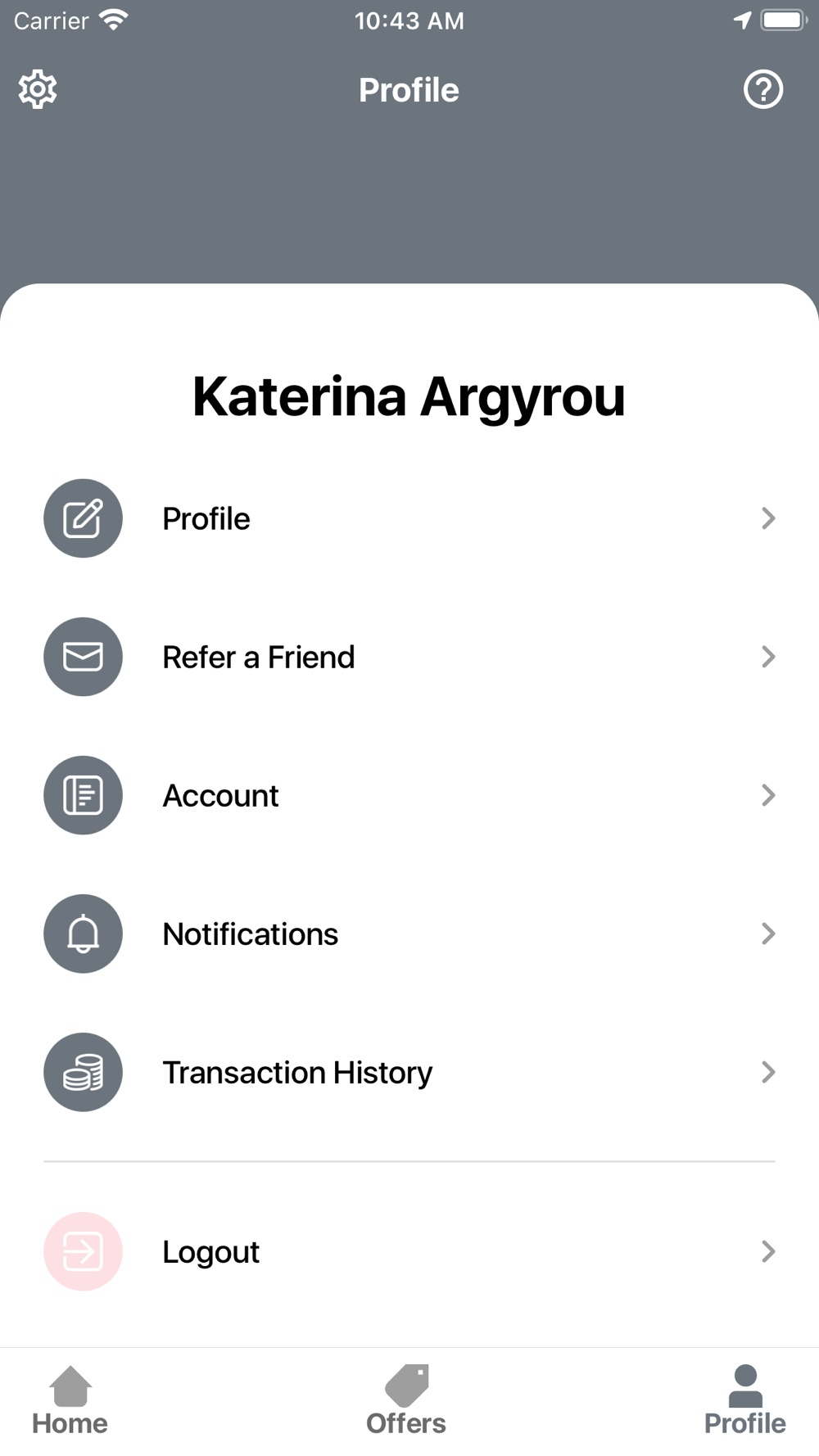
Task: View Notifications settings
Action: coord(409,934)
